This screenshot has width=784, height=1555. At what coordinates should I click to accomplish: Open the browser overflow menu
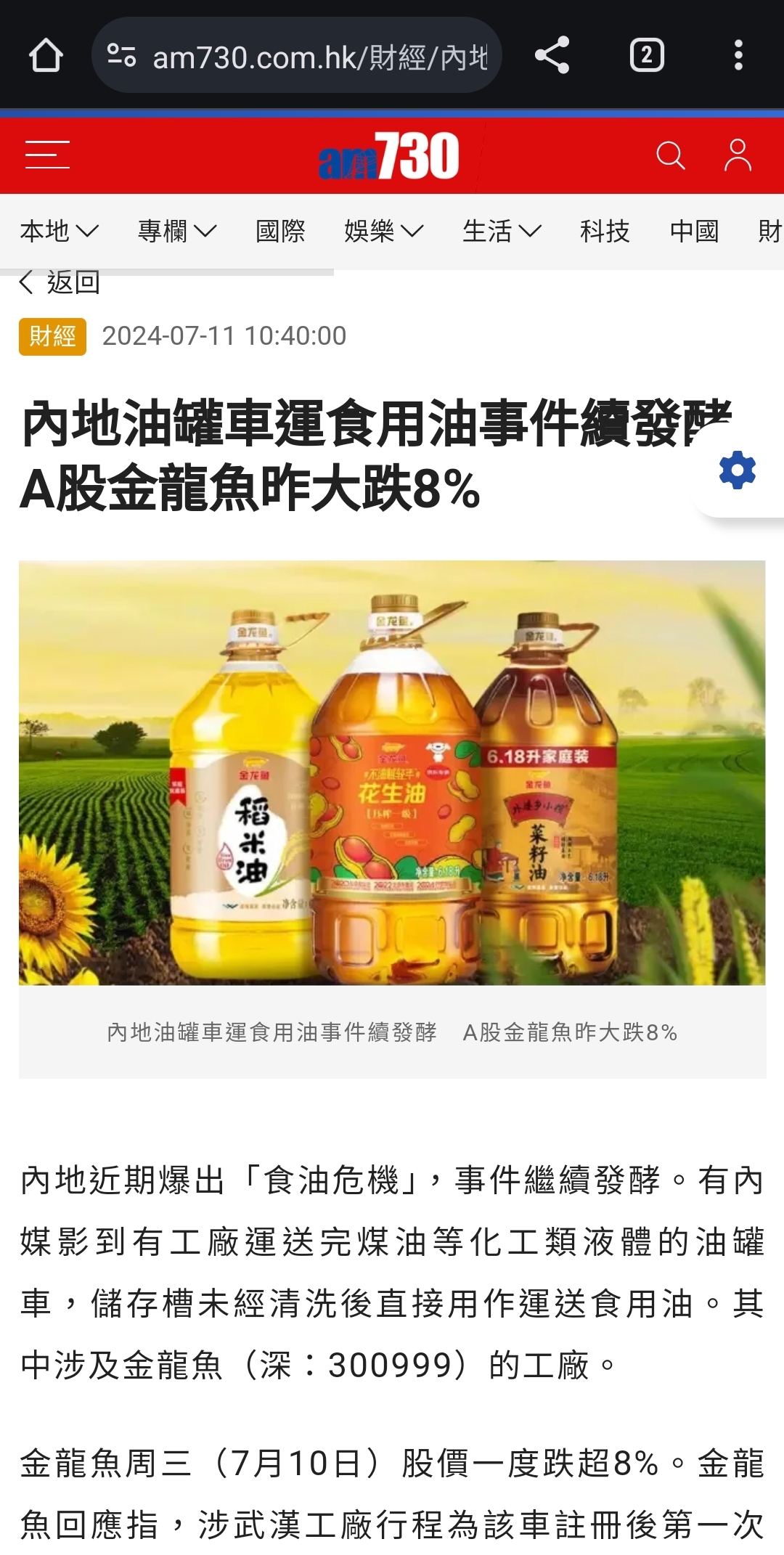tap(738, 55)
